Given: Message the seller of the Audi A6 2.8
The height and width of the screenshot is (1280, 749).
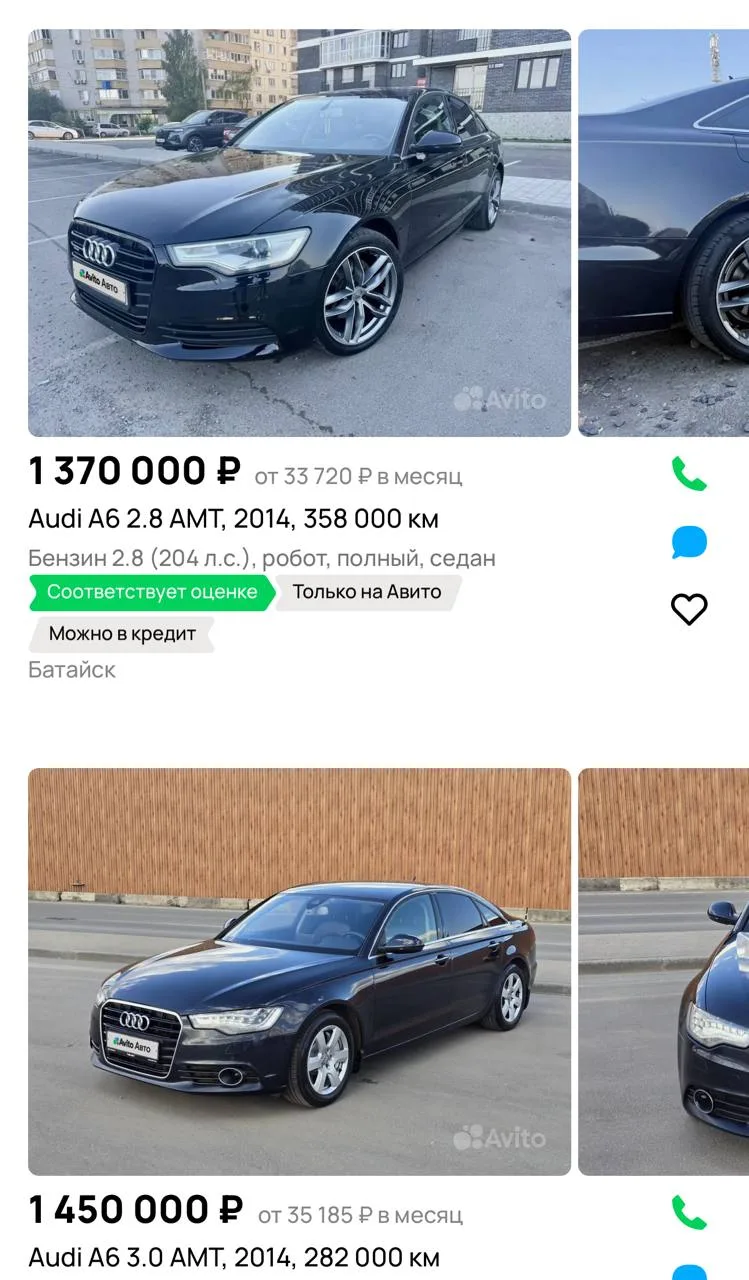Looking at the screenshot, I should click(689, 542).
